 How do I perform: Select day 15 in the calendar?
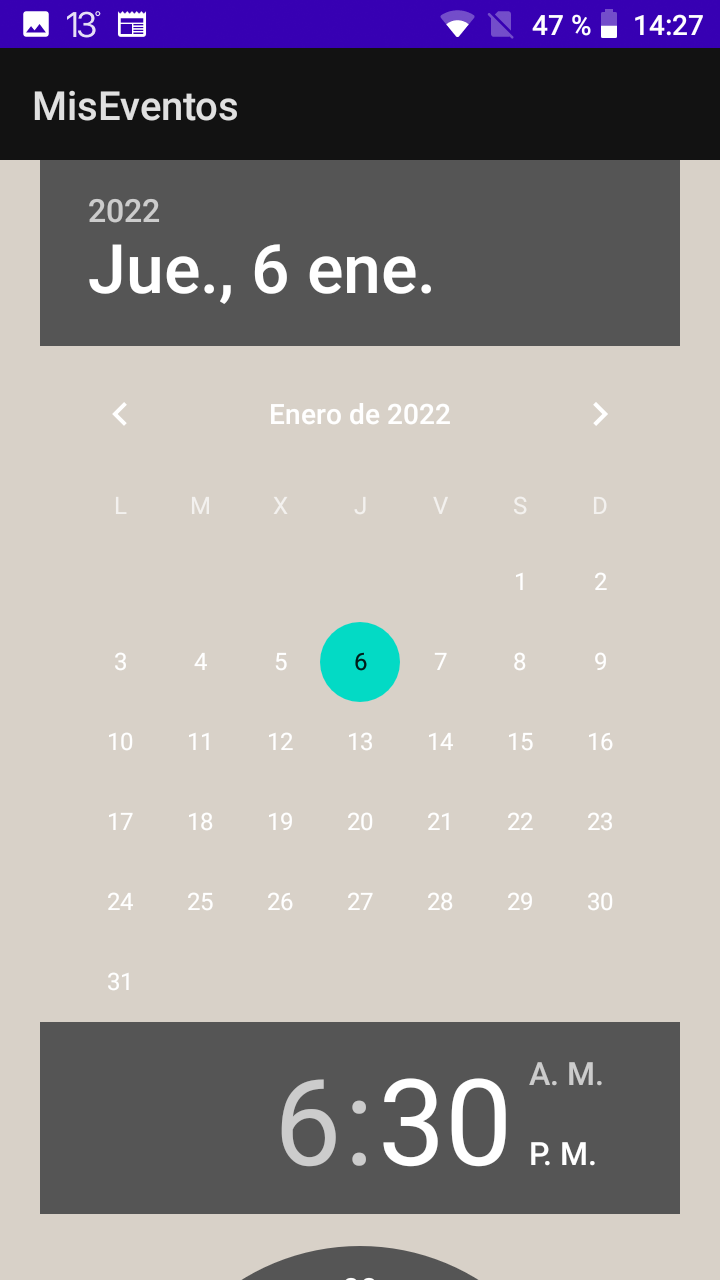pos(520,742)
